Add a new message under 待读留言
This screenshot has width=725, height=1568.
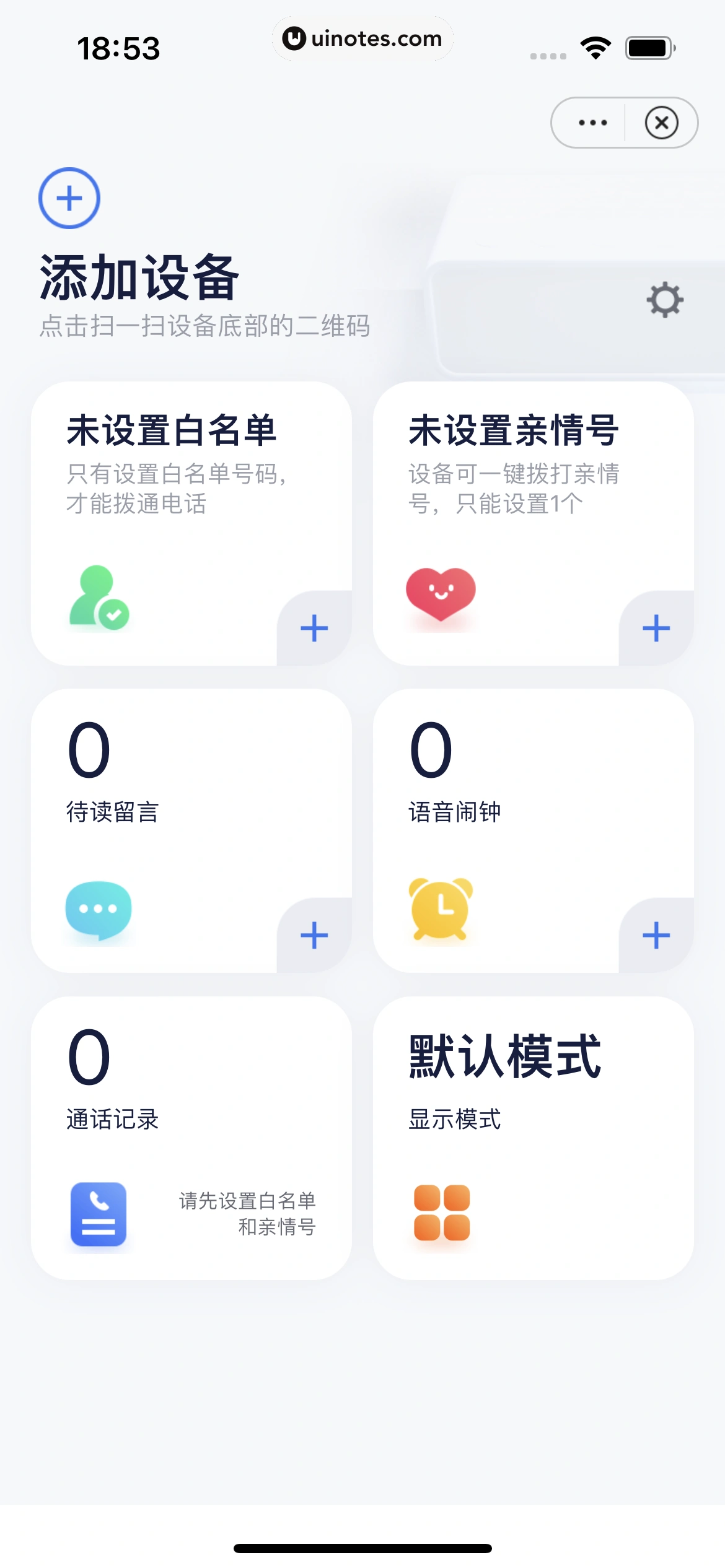click(314, 935)
